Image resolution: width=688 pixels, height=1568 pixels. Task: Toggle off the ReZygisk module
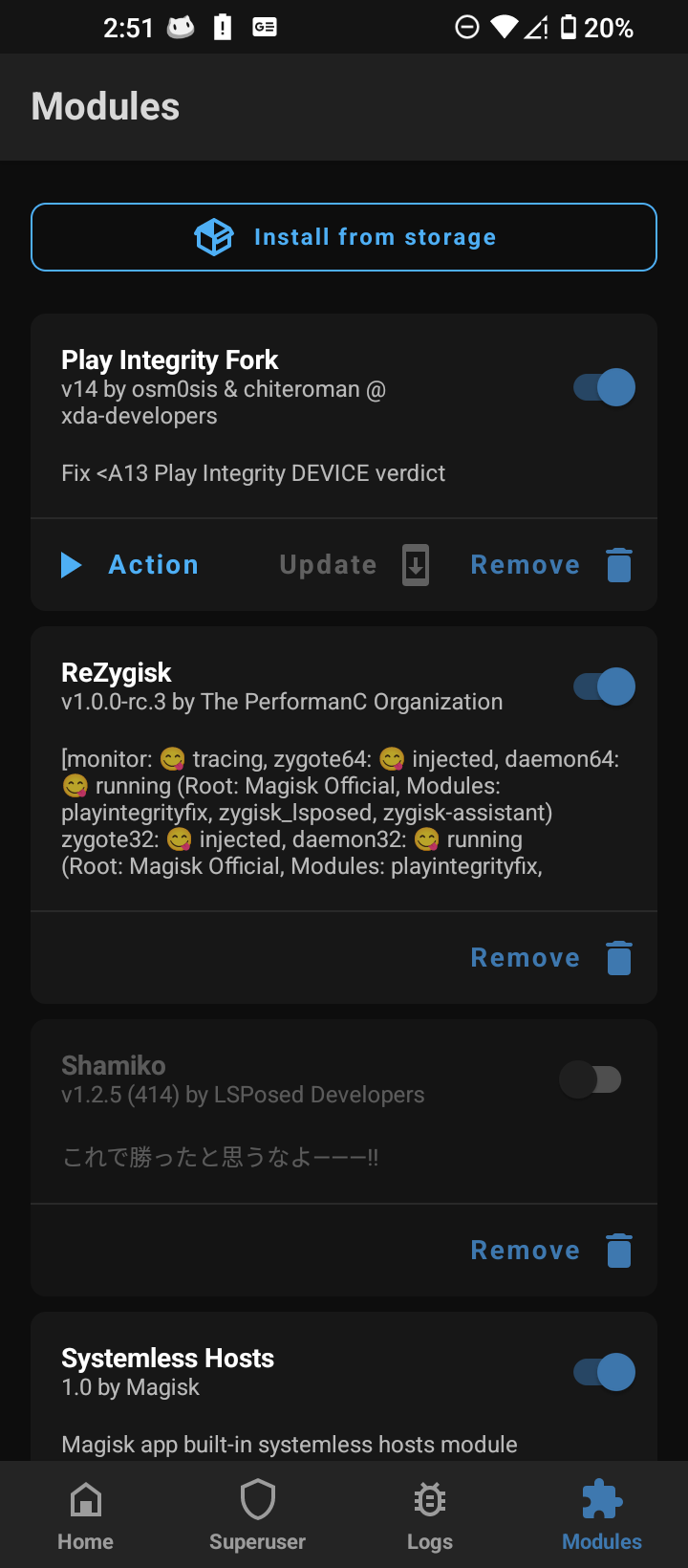click(x=604, y=686)
